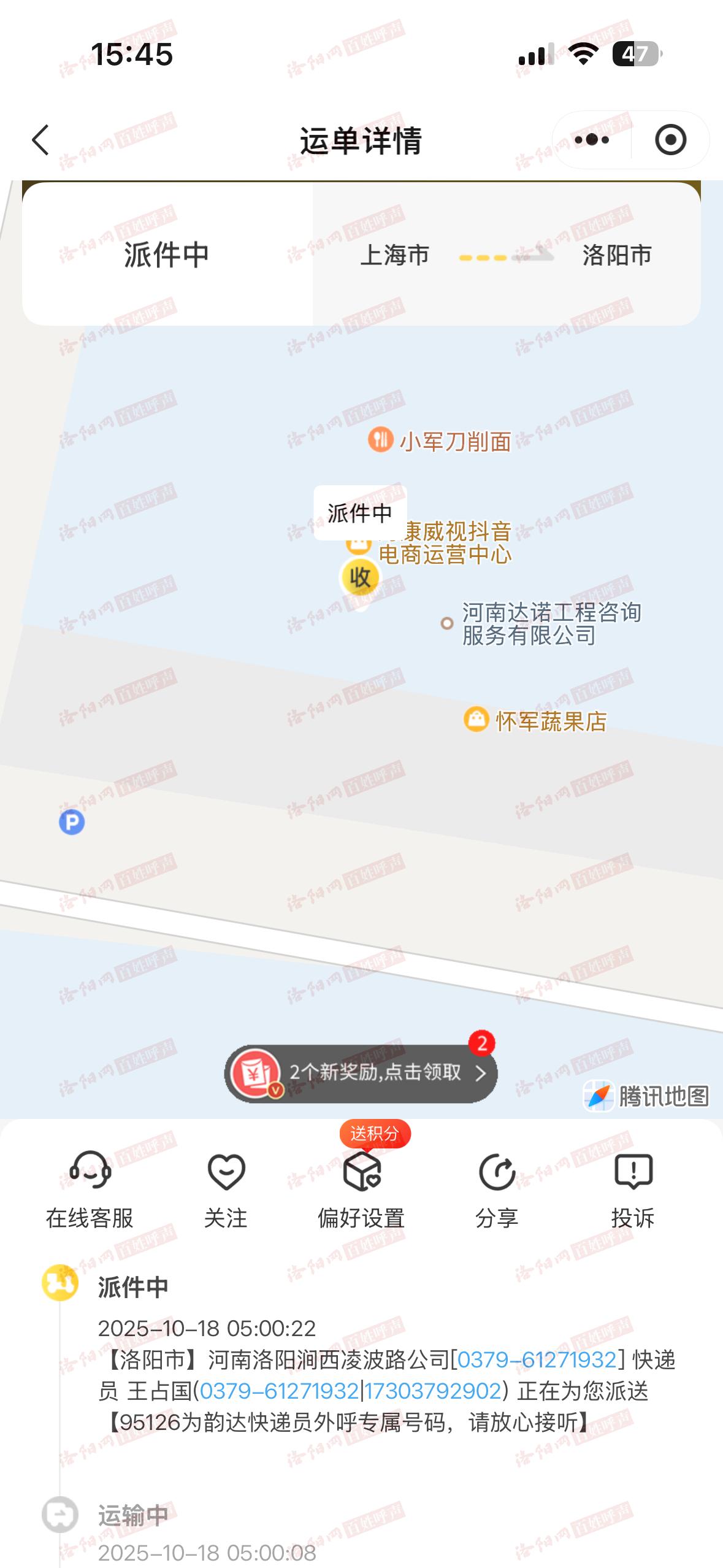Image resolution: width=723 pixels, height=1568 pixels.
Task: File a complaint with 投诉
Action: point(633,1189)
